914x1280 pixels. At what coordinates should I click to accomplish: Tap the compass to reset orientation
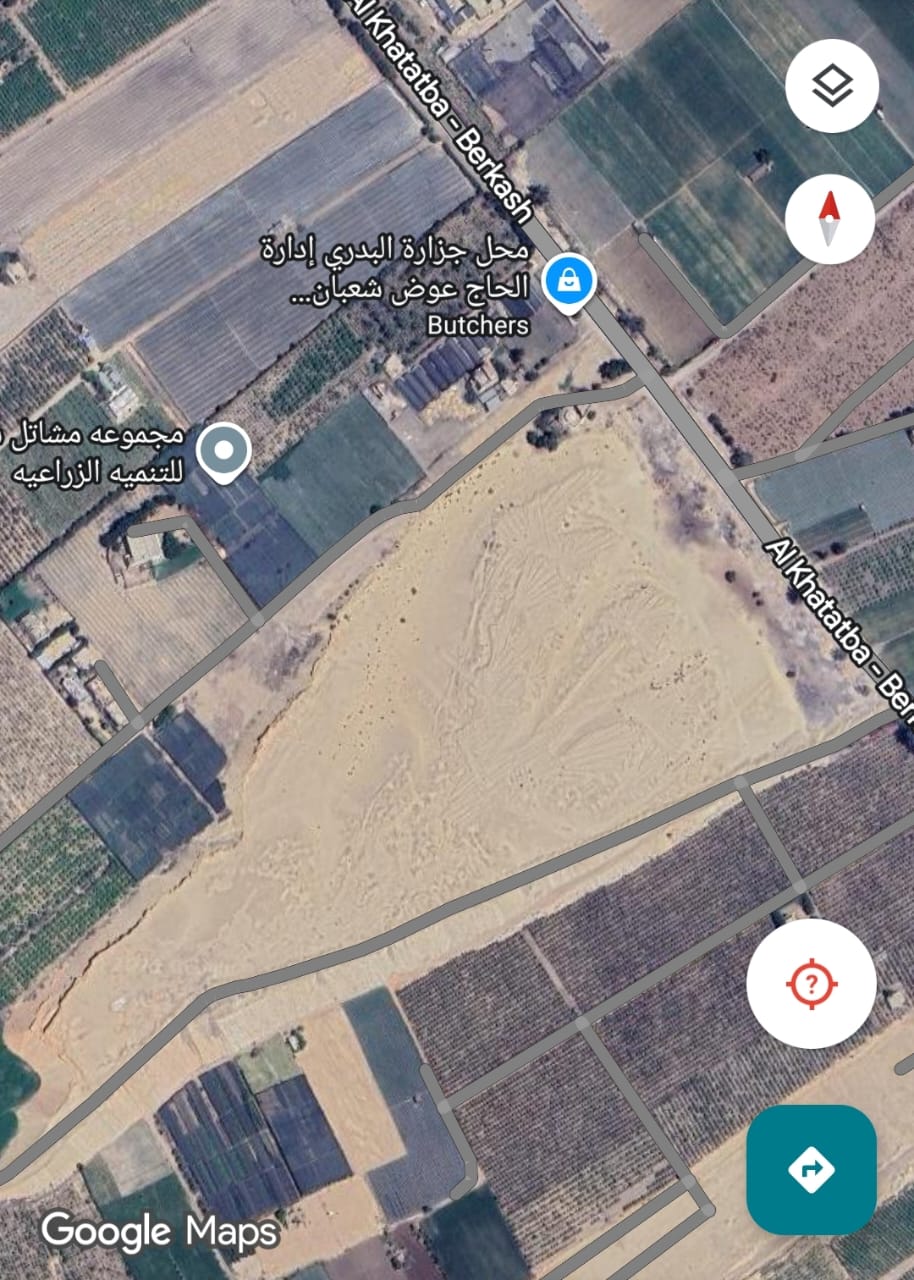pyautogui.click(x=830, y=219)
